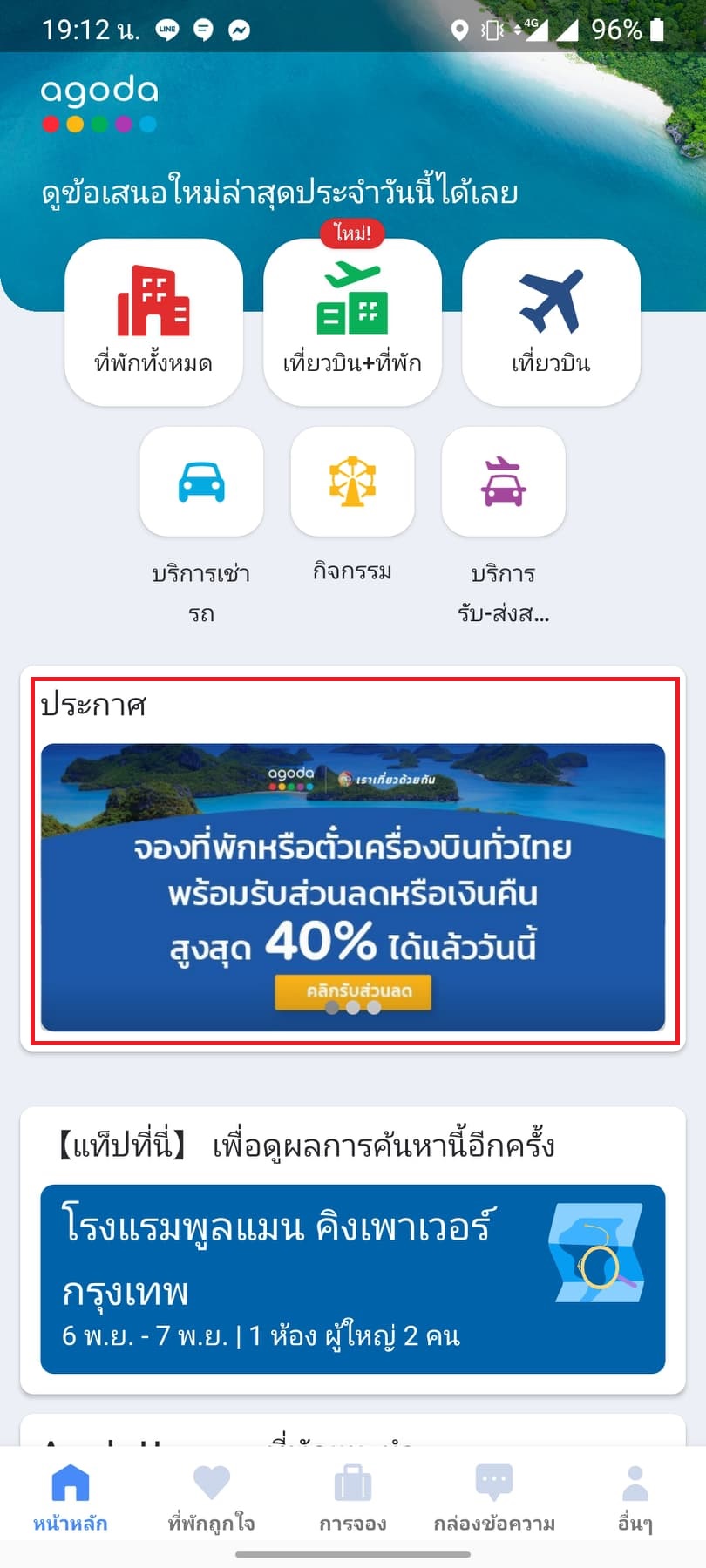Open กิจกรรม activities
The width and height of the screenshot is (706, 1568).
(352, 482)
